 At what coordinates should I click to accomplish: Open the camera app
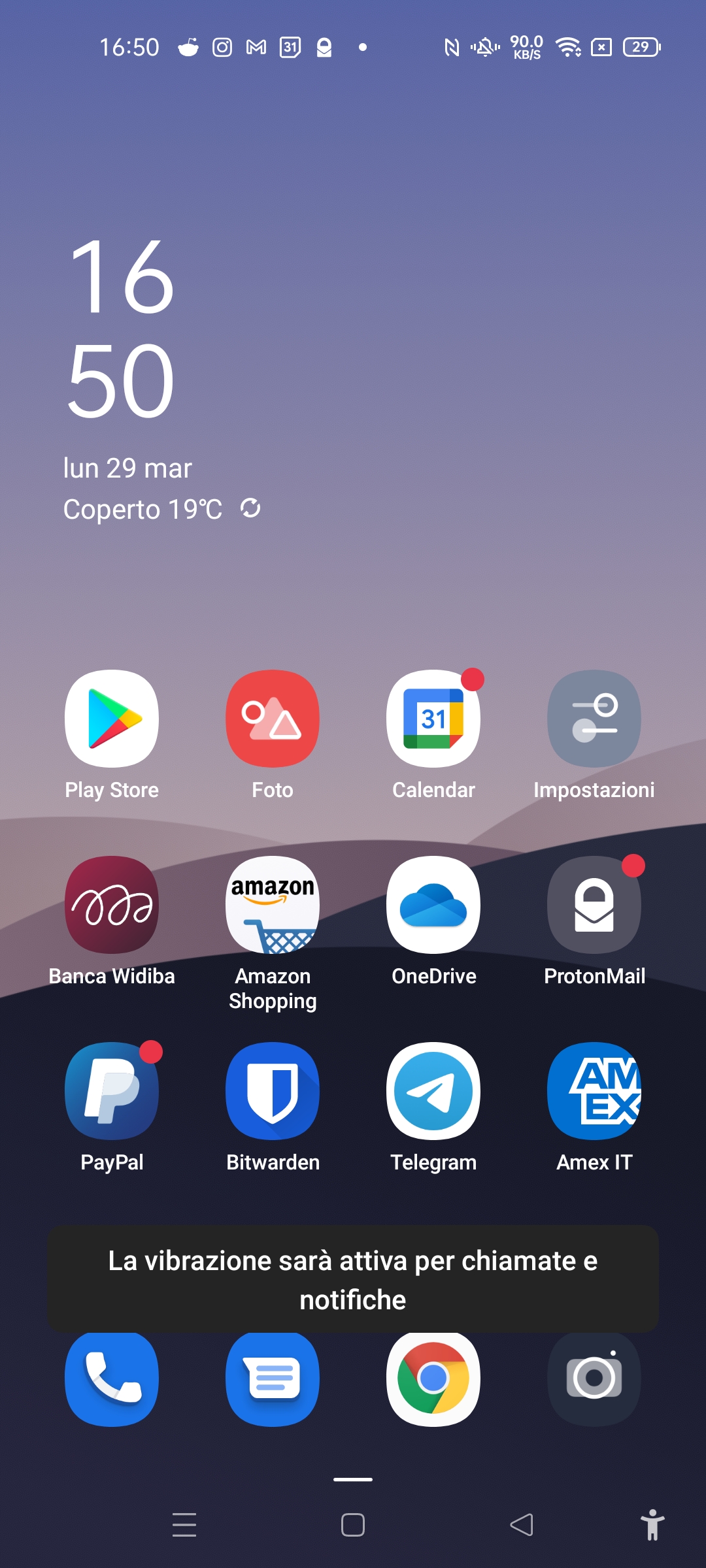[x=594, y=1379]
